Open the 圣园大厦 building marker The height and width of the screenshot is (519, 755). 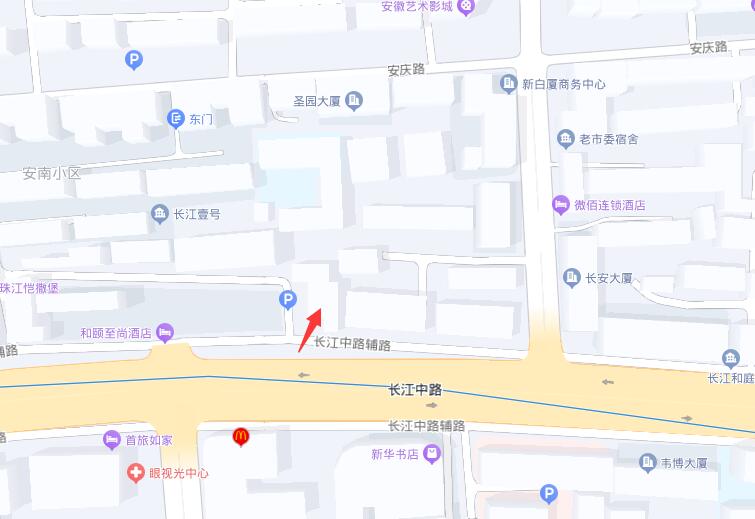(x=354, y=101)
